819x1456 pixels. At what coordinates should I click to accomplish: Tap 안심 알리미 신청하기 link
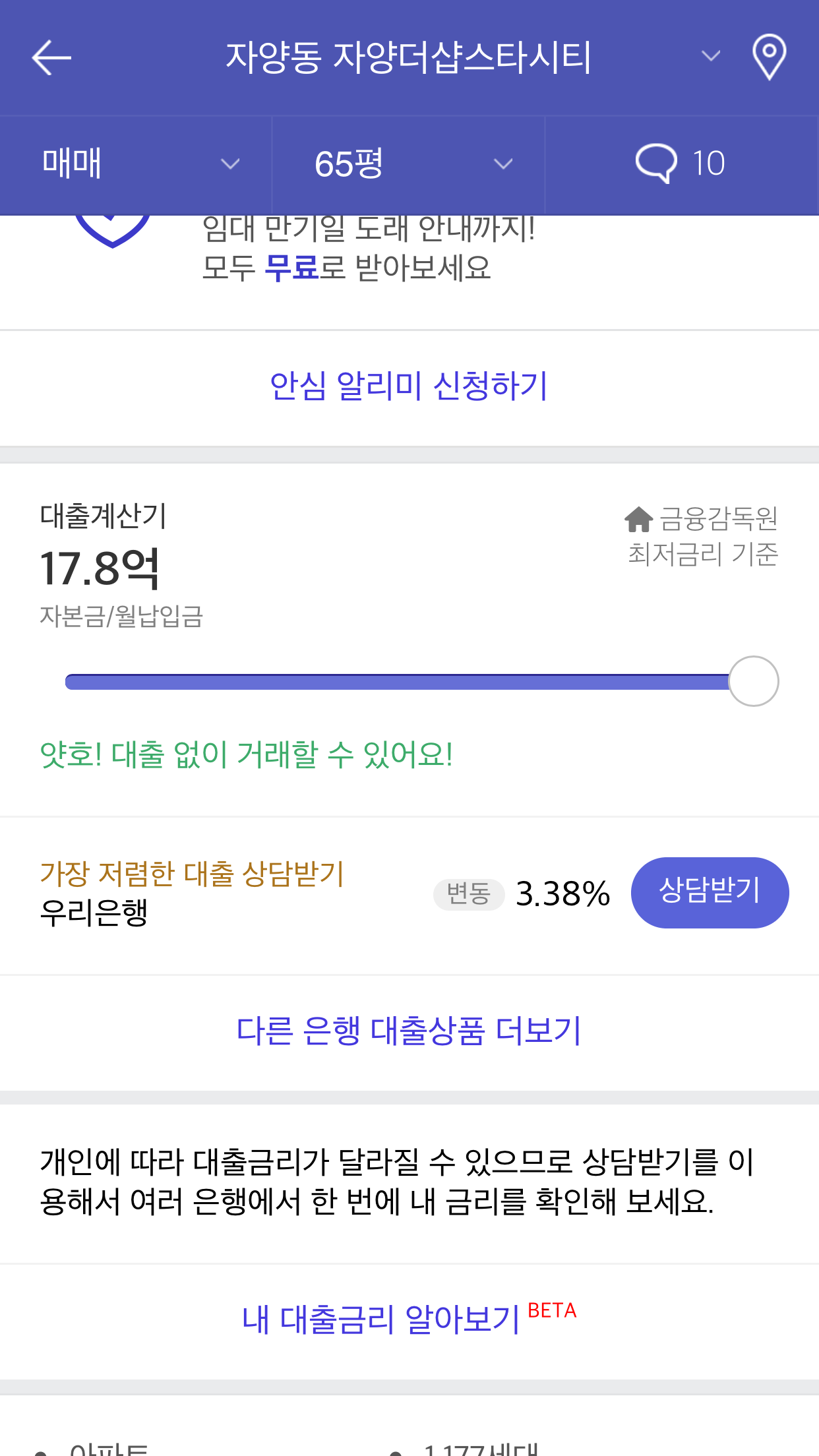tap(409, 386)
